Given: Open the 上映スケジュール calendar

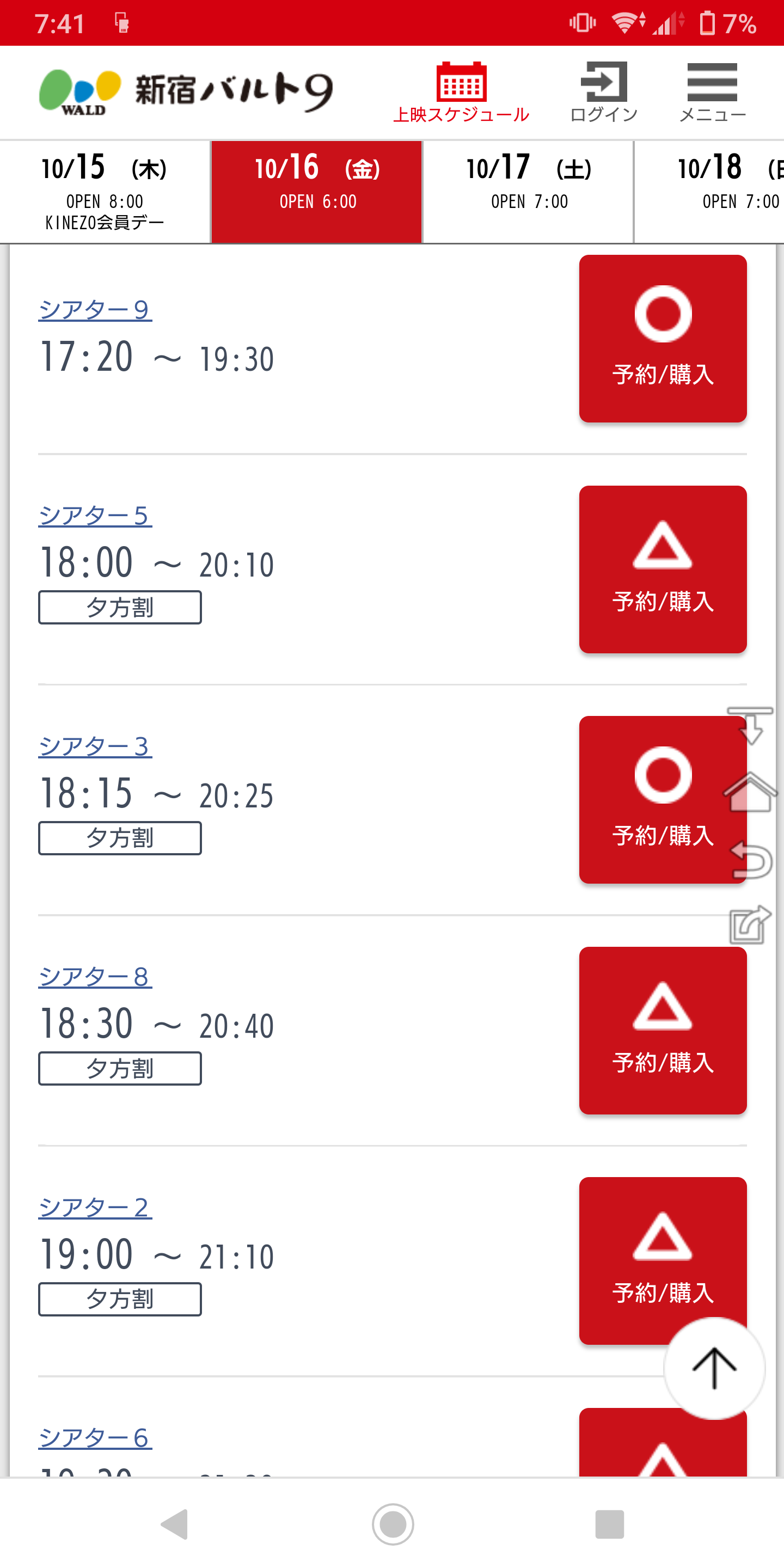Looking at the screenshot, I should [461, 92].
